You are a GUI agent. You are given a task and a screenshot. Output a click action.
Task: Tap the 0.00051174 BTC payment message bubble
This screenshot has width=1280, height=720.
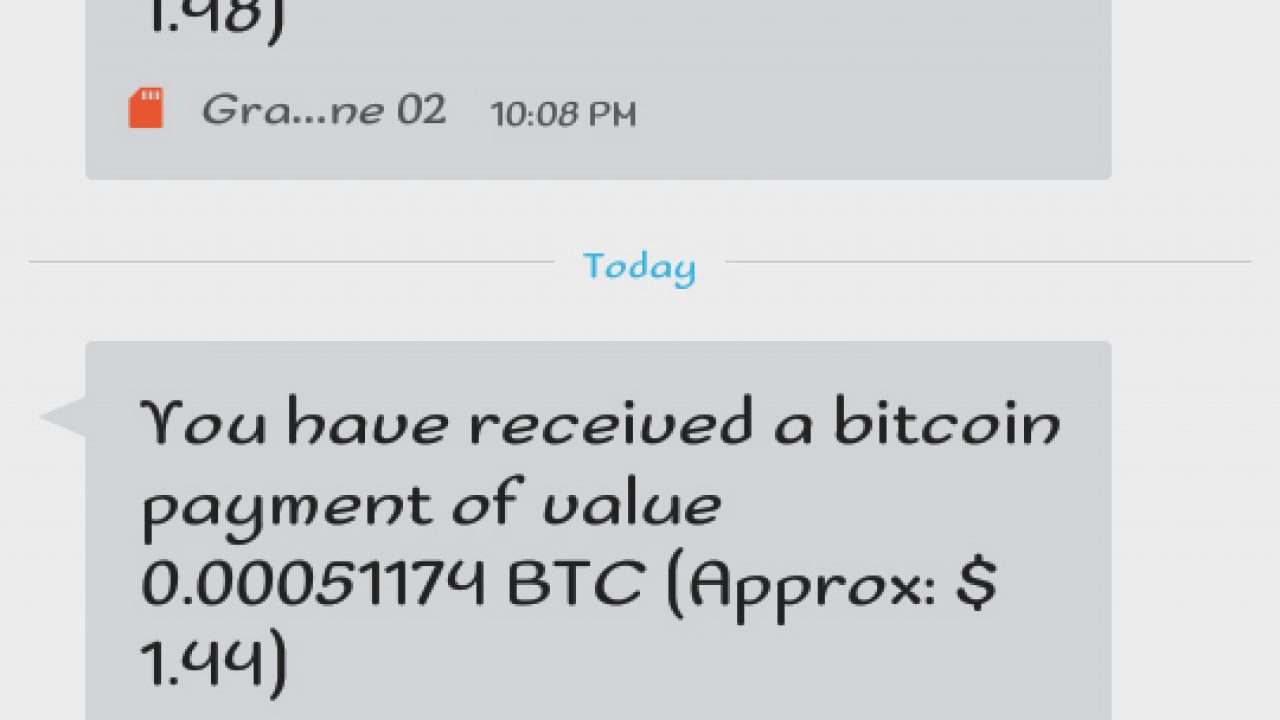pos(598,540)
